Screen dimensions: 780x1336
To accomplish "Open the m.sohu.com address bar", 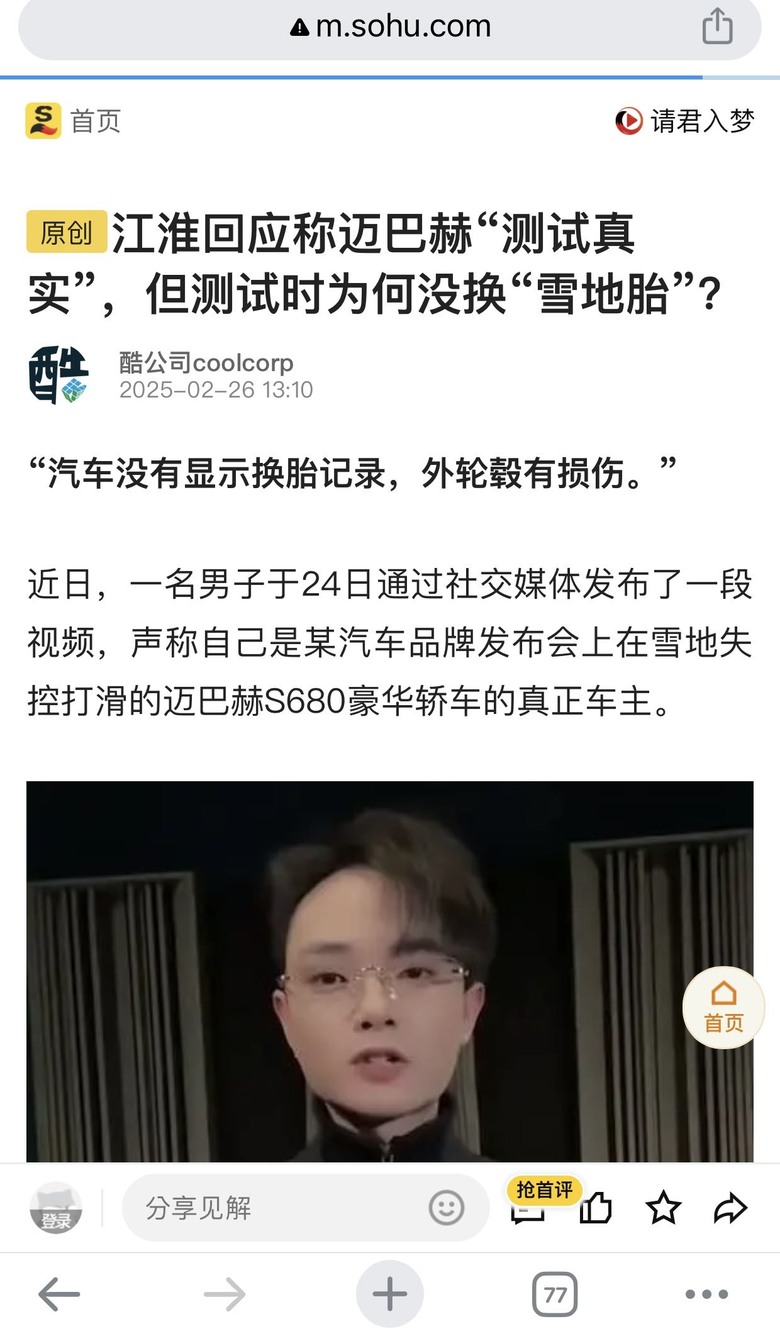I will [x=390, y=27].
